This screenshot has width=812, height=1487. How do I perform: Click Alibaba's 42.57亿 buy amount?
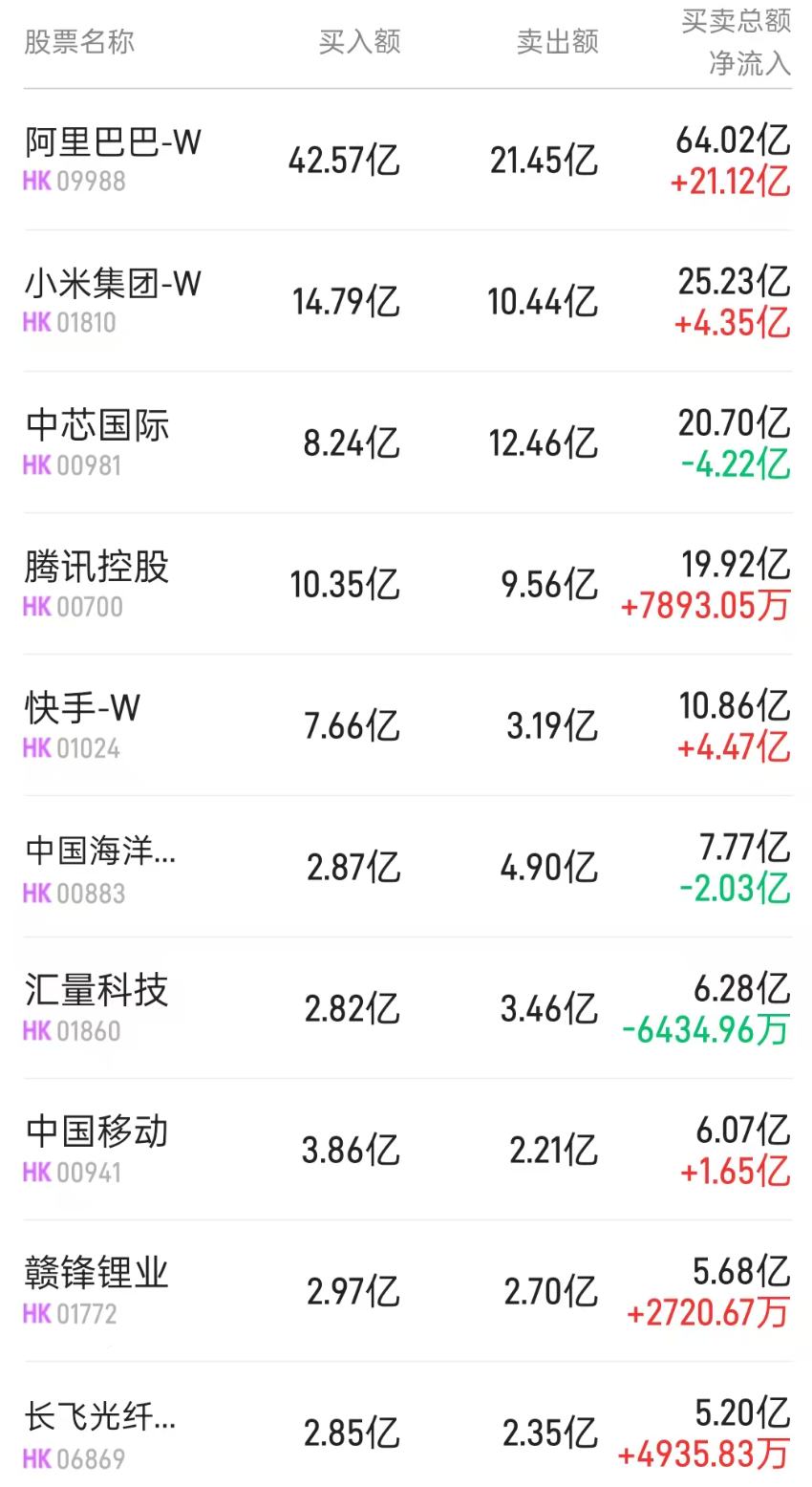(346, 160)
